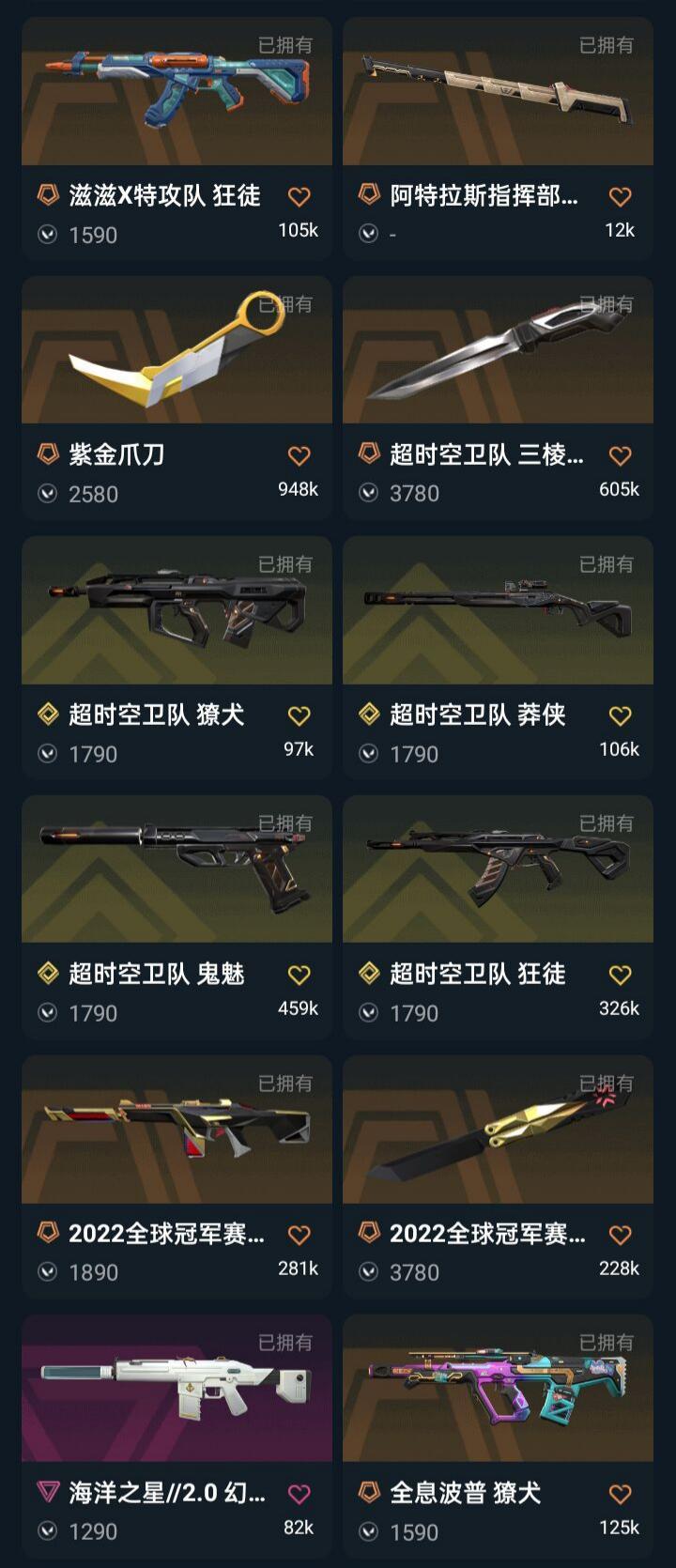Favorite the 滋滋X特攻队 狂徒 skin
Screen dimensions: 676x1568
[299, 197]
